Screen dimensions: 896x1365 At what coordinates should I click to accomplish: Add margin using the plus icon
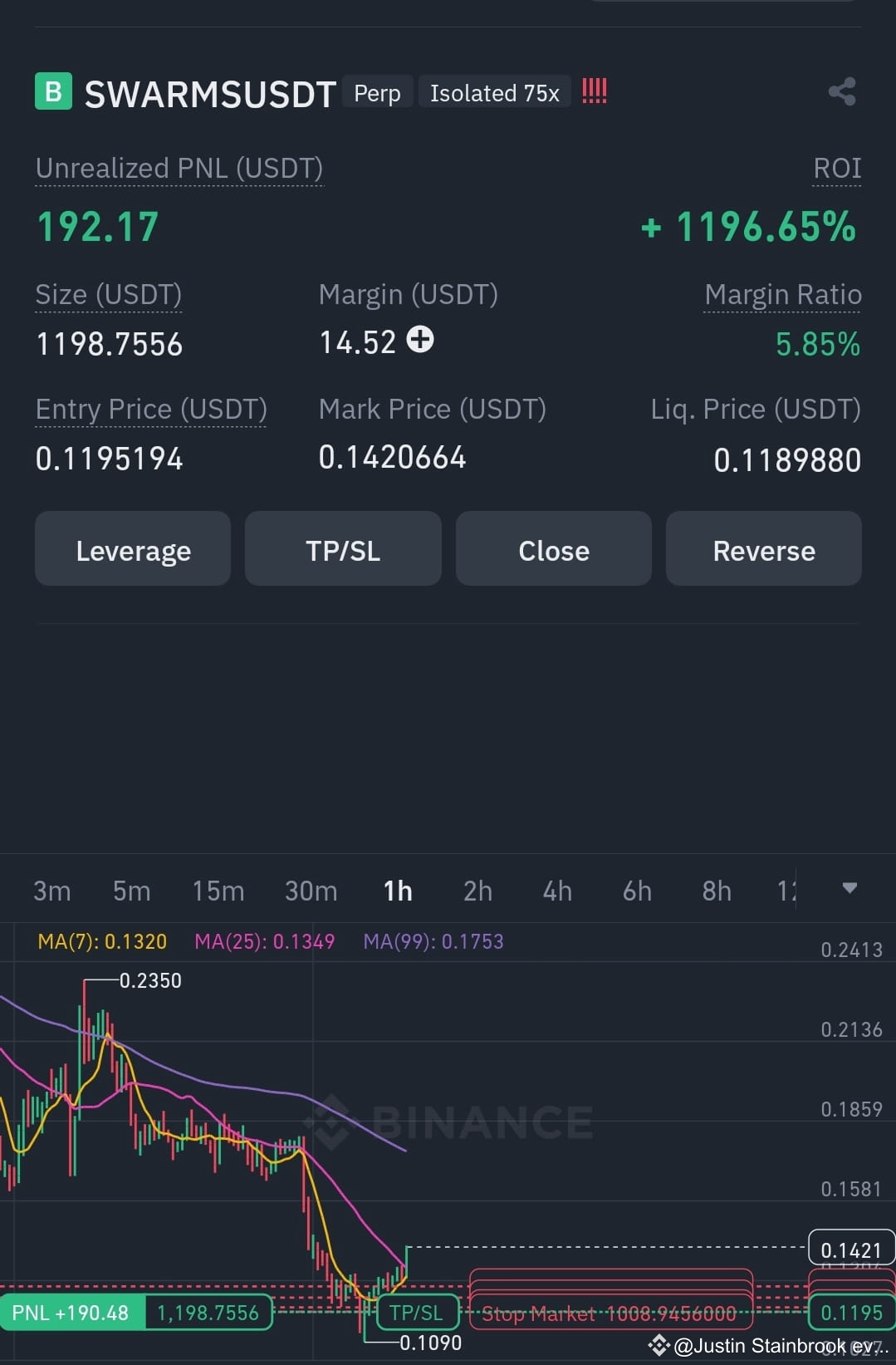pos(420,340)
